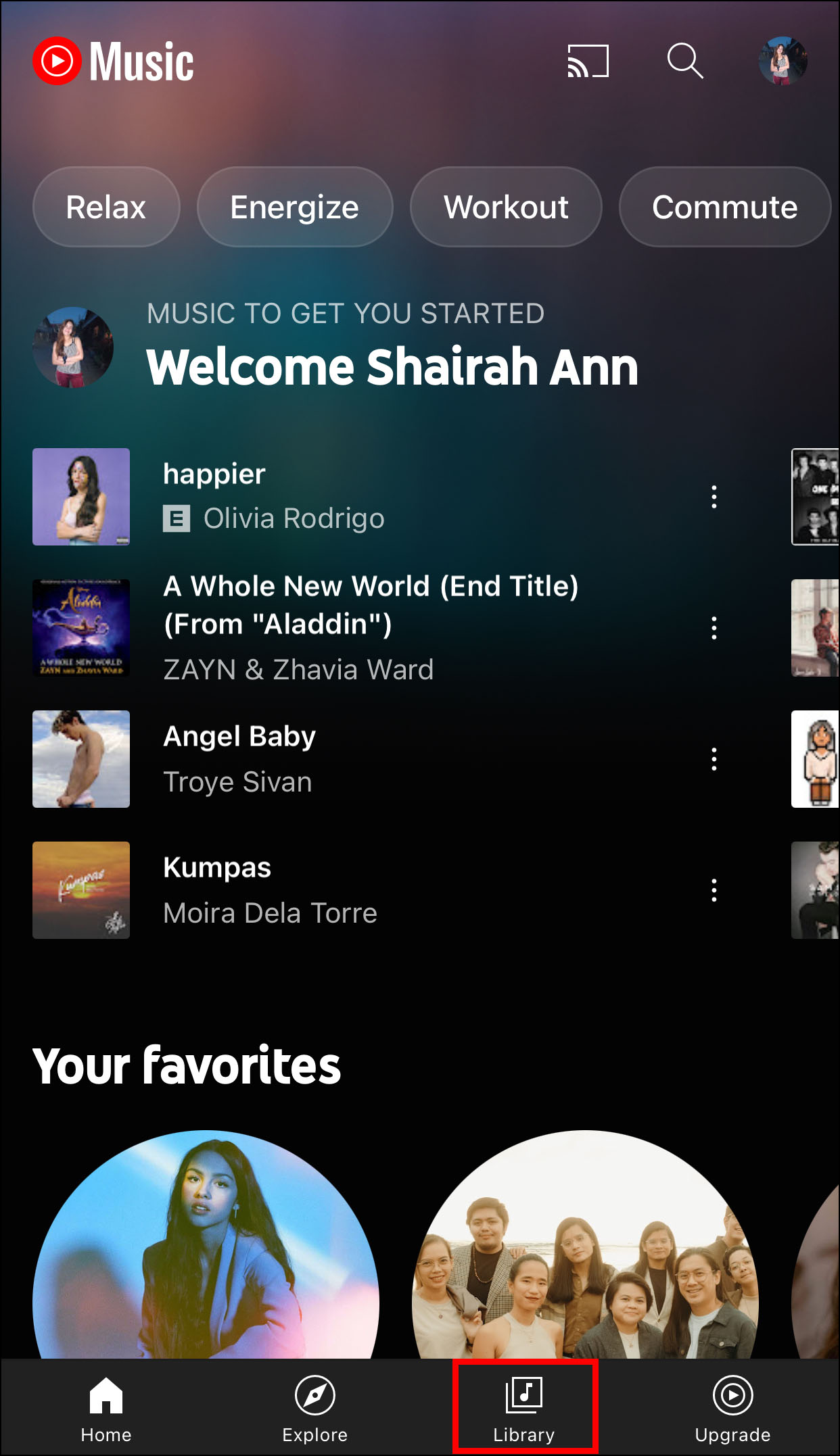Open more options for Kumpas
Viewport: 840px width, 1456px height.
coord(714,890)
